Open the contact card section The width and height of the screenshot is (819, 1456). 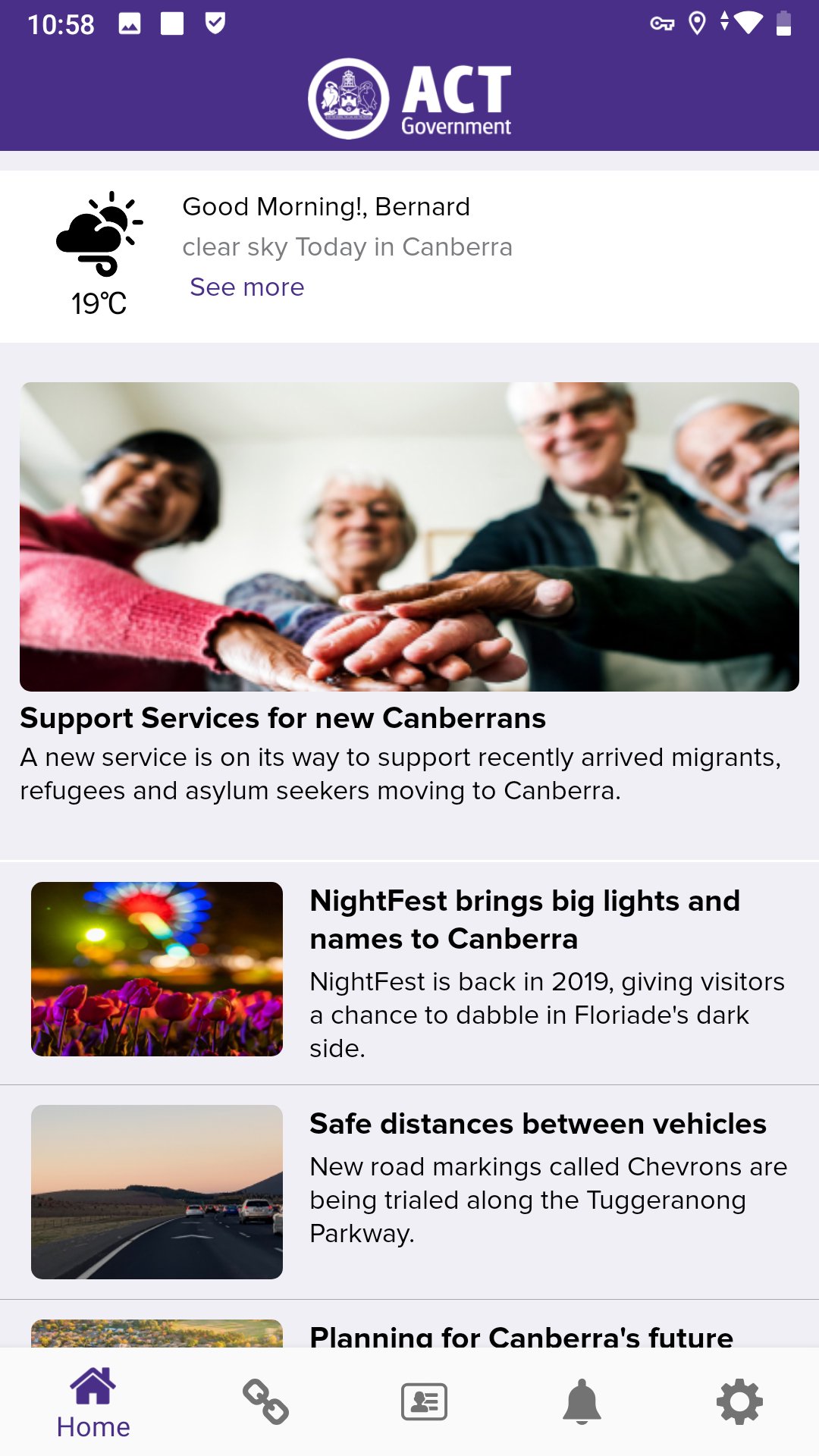423,1401
